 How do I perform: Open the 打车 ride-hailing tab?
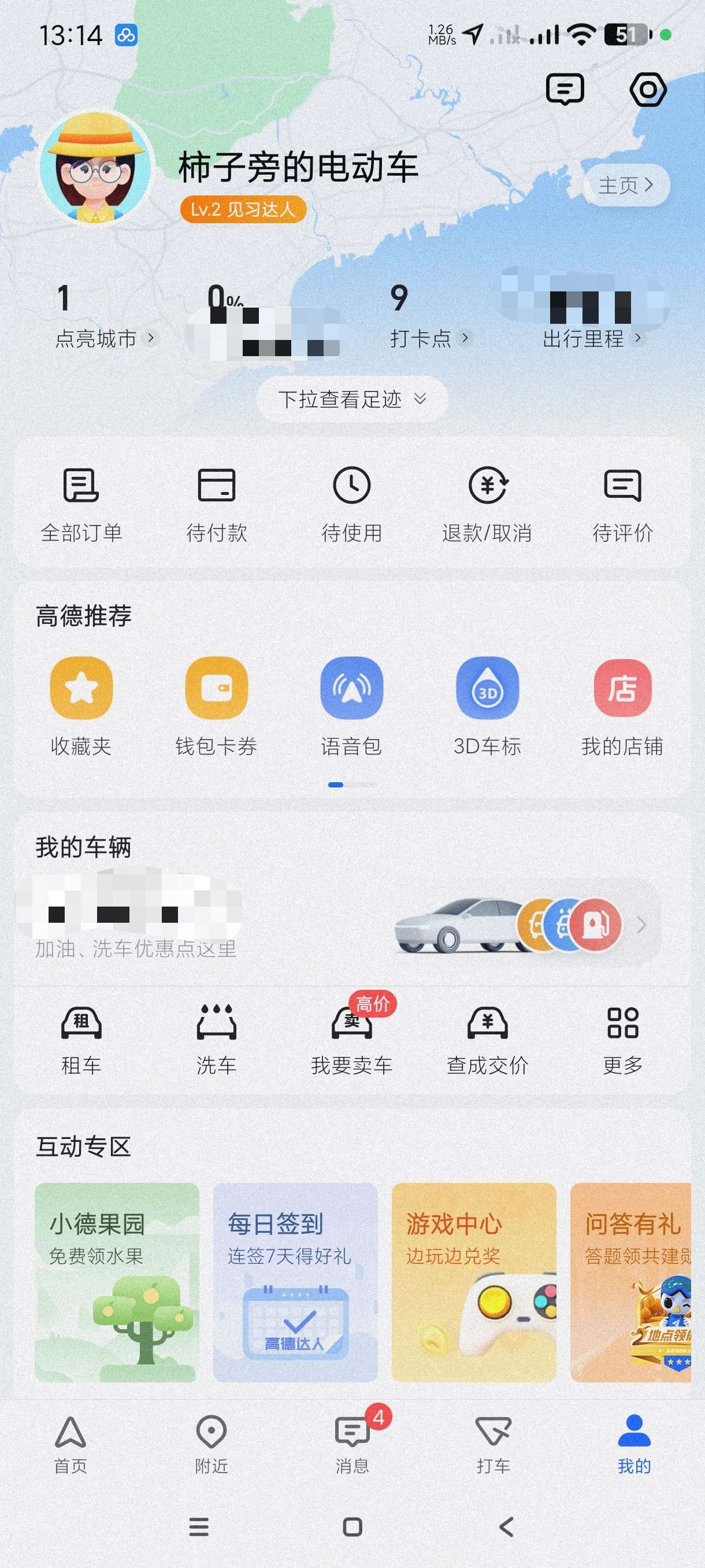click(493, 1444)
